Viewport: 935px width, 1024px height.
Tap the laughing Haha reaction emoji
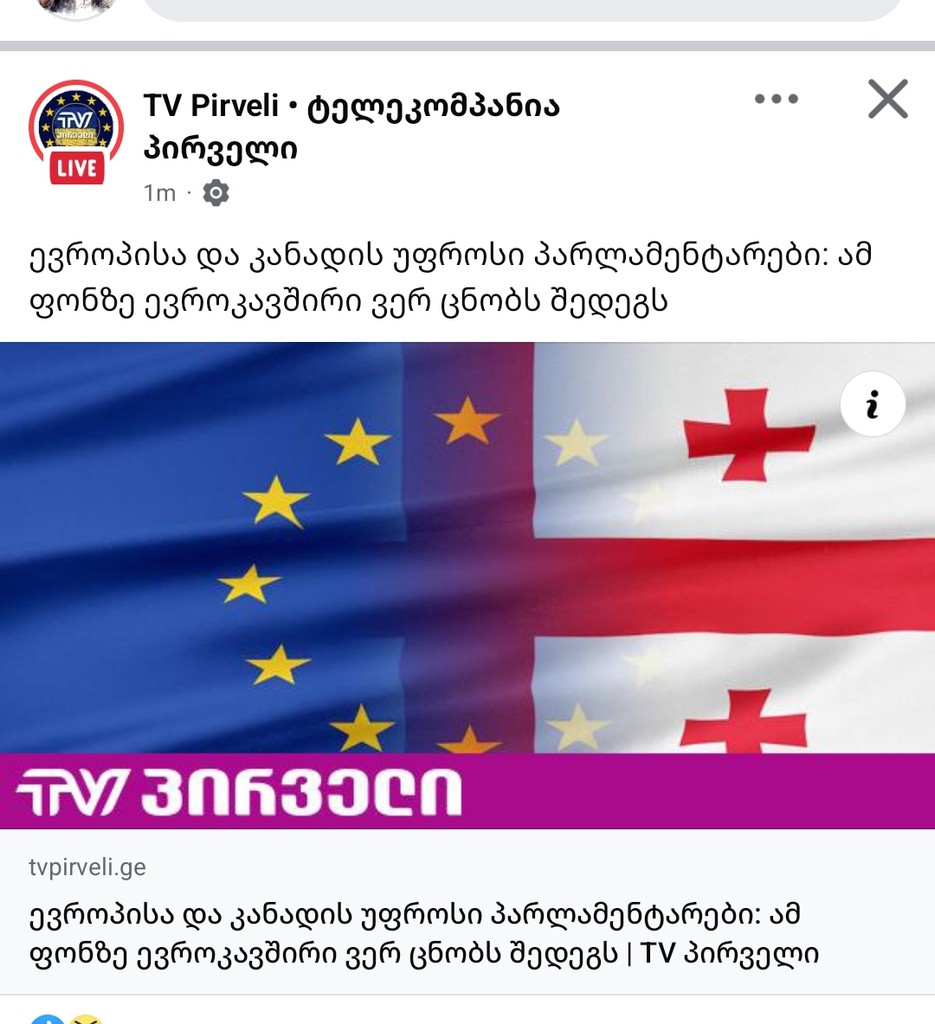[x=88, y=1020]
